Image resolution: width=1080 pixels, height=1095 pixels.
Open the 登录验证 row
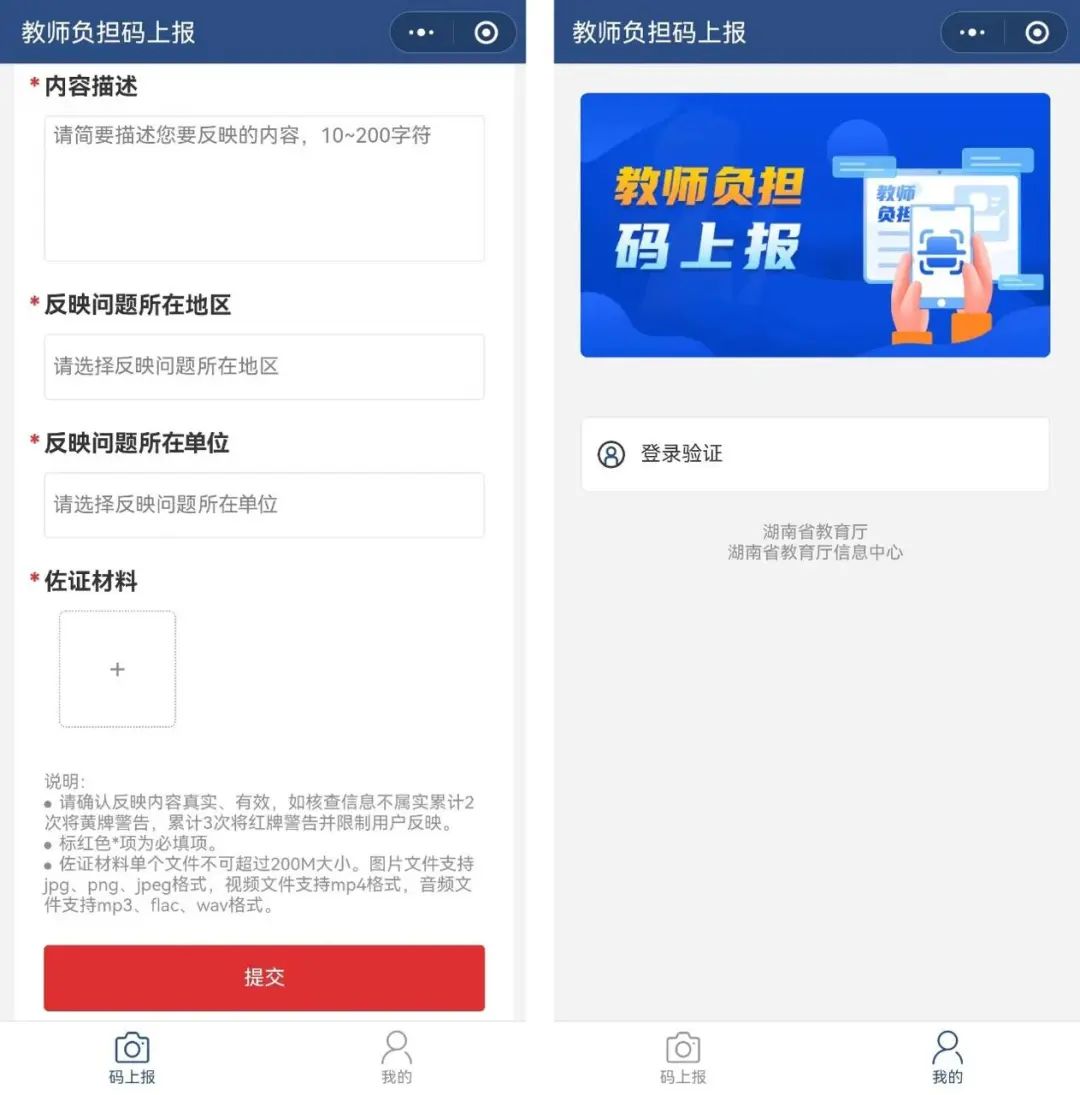pos(814,454)
